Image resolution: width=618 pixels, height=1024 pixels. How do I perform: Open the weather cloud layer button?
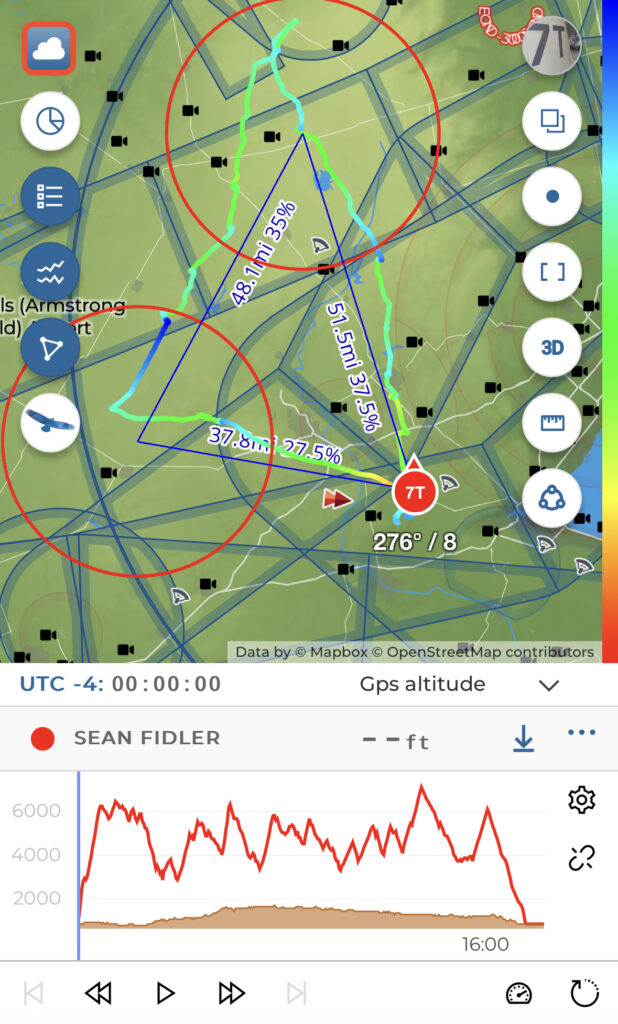coord(49,50)
